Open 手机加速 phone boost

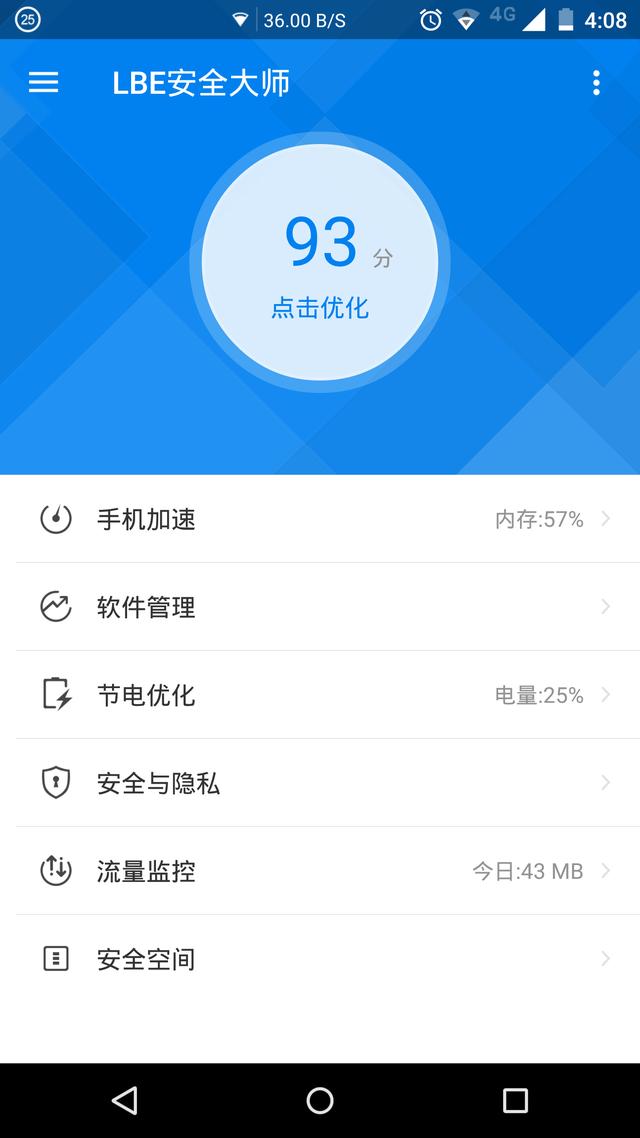(320, 519)
